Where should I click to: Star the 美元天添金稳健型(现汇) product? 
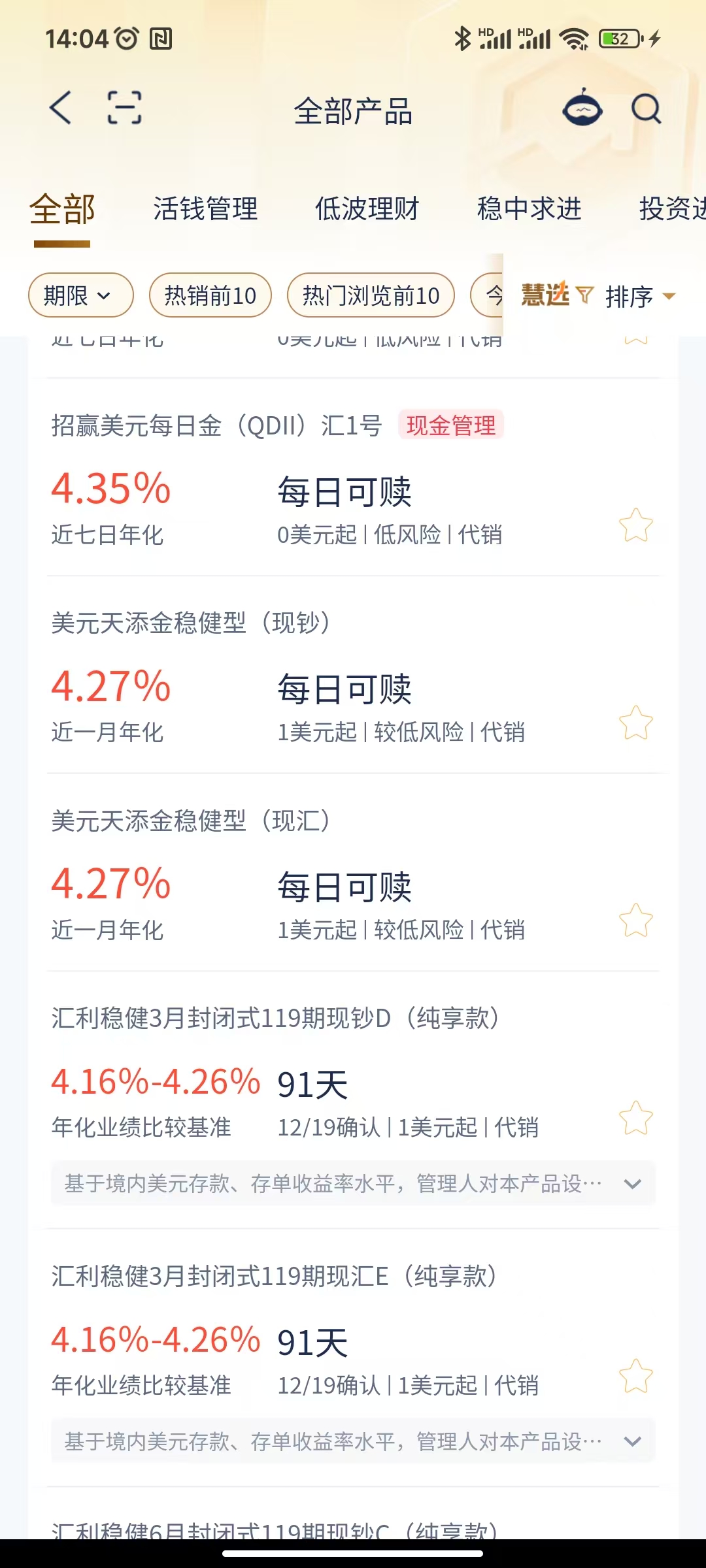click(x=635, y=921)
